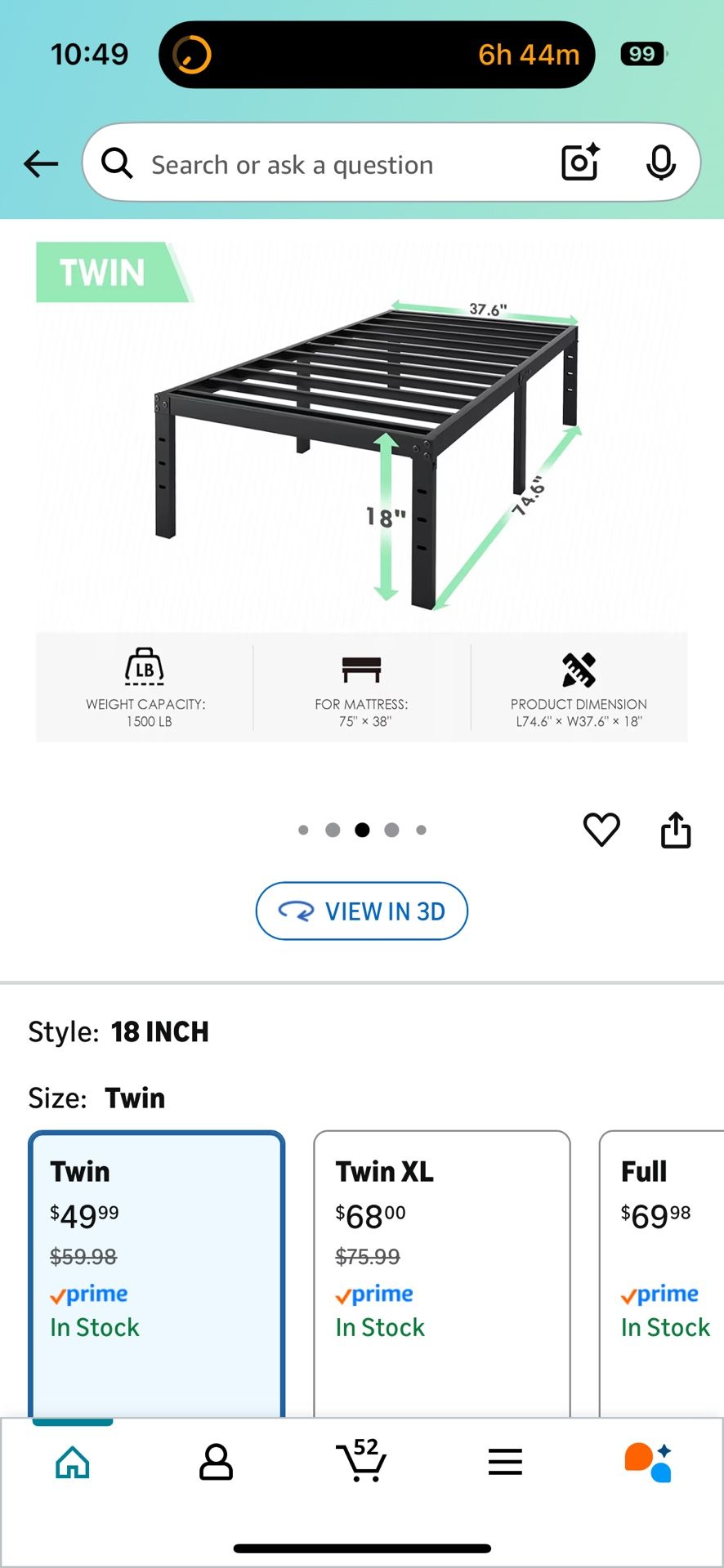Open the hamburger menu in bottom bar
The image size is (724, 1568).
(506, 1463)
